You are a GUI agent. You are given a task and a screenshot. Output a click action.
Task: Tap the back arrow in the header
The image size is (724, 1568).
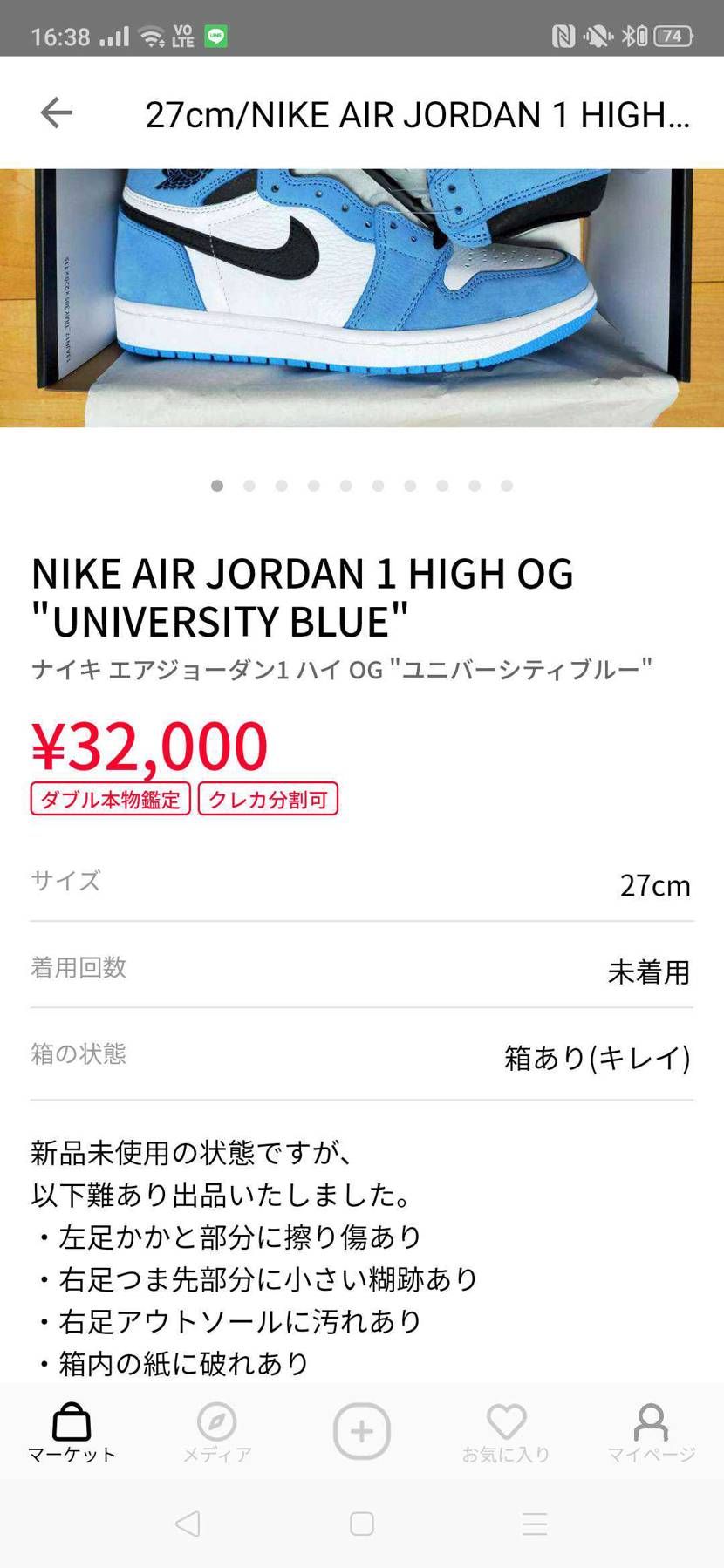pyautogui.click(x=56, y=112)
